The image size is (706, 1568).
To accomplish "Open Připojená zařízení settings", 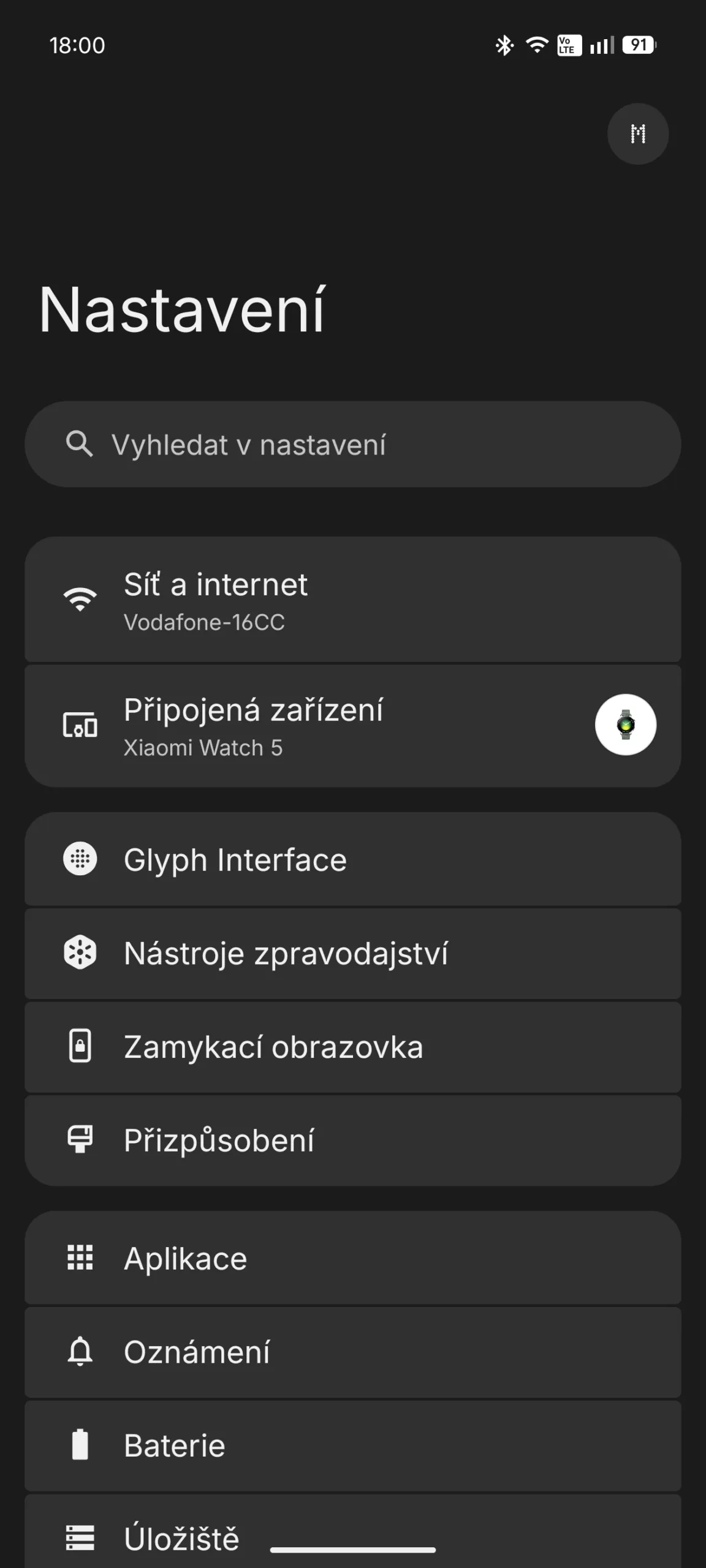I will pos(306,726).
